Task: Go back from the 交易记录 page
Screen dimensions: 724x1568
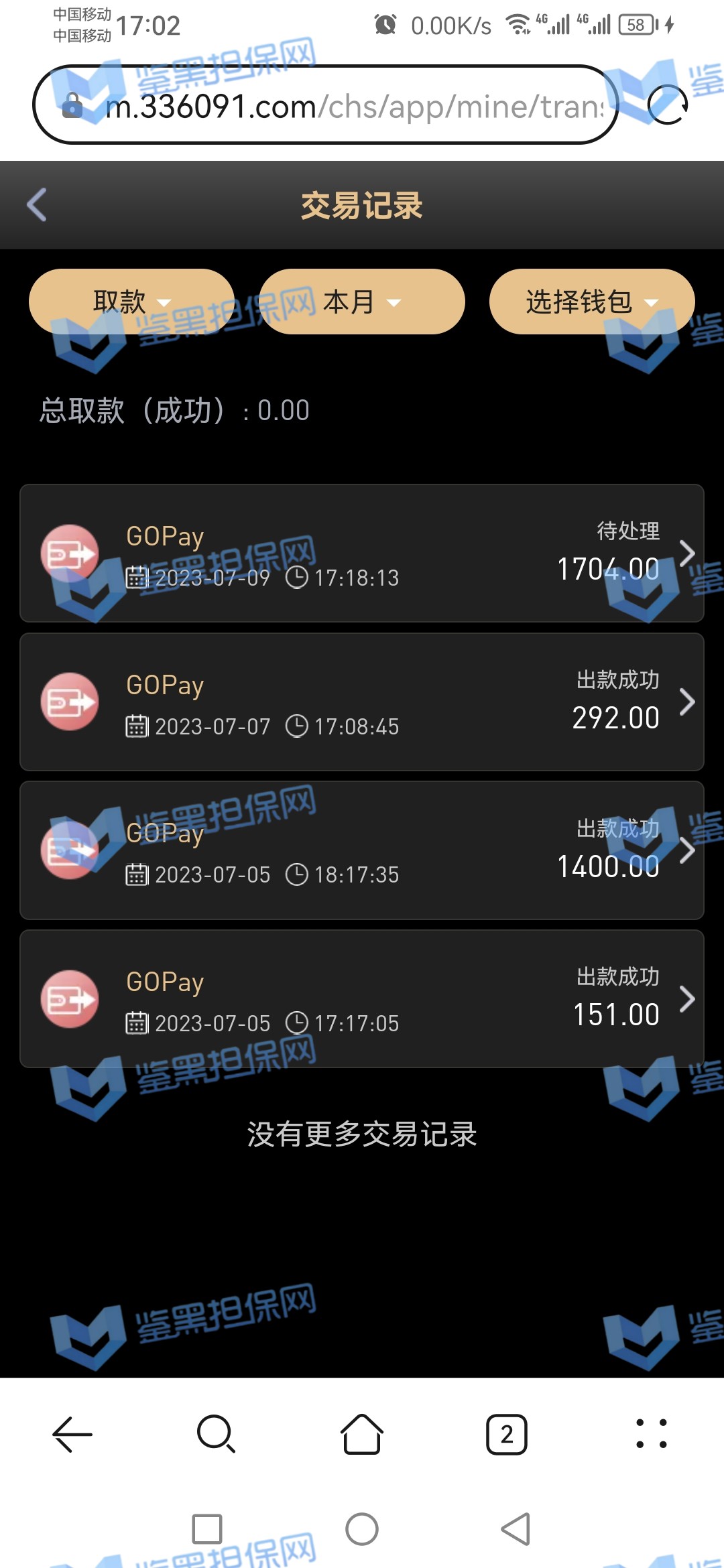Action: click(x=37, y=204)
